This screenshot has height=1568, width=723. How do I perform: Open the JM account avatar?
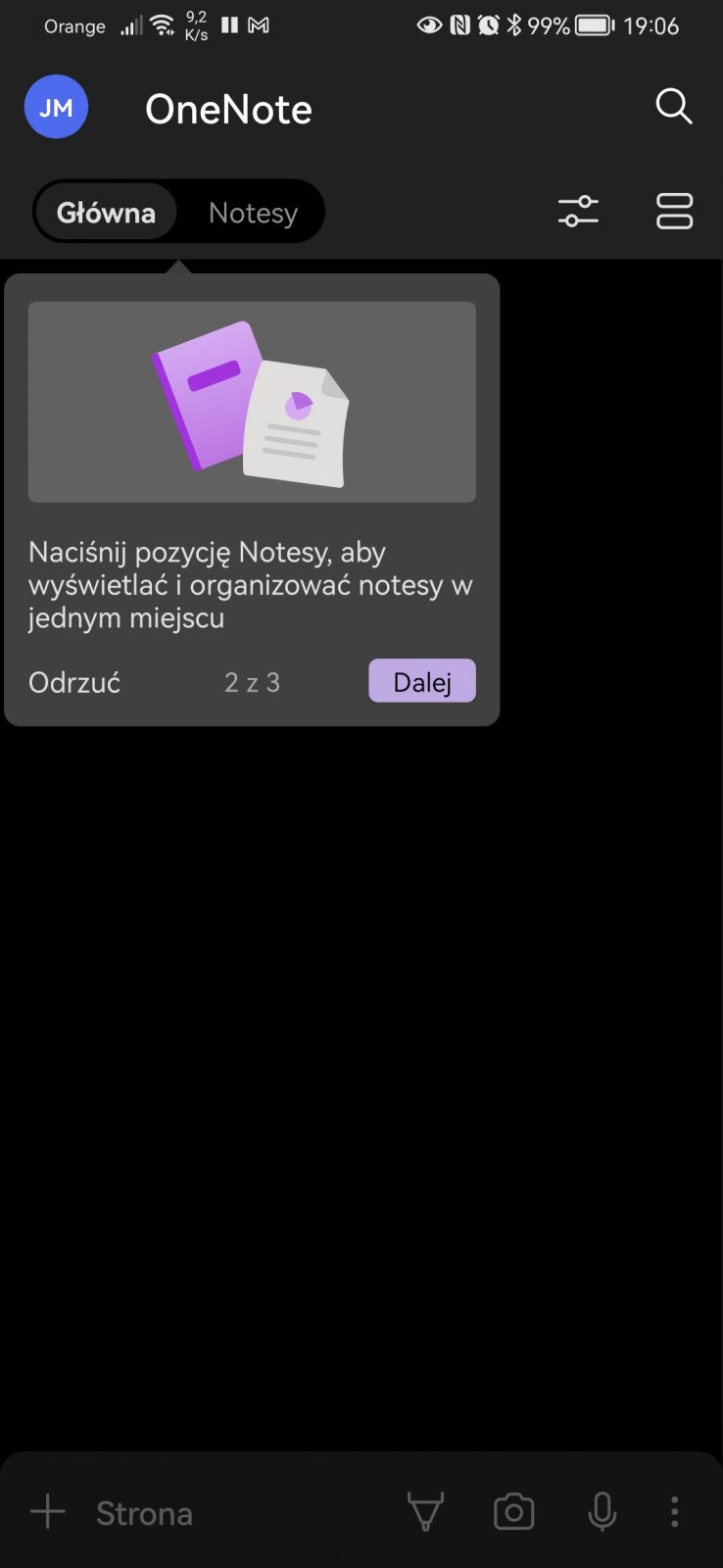point(56,107)
